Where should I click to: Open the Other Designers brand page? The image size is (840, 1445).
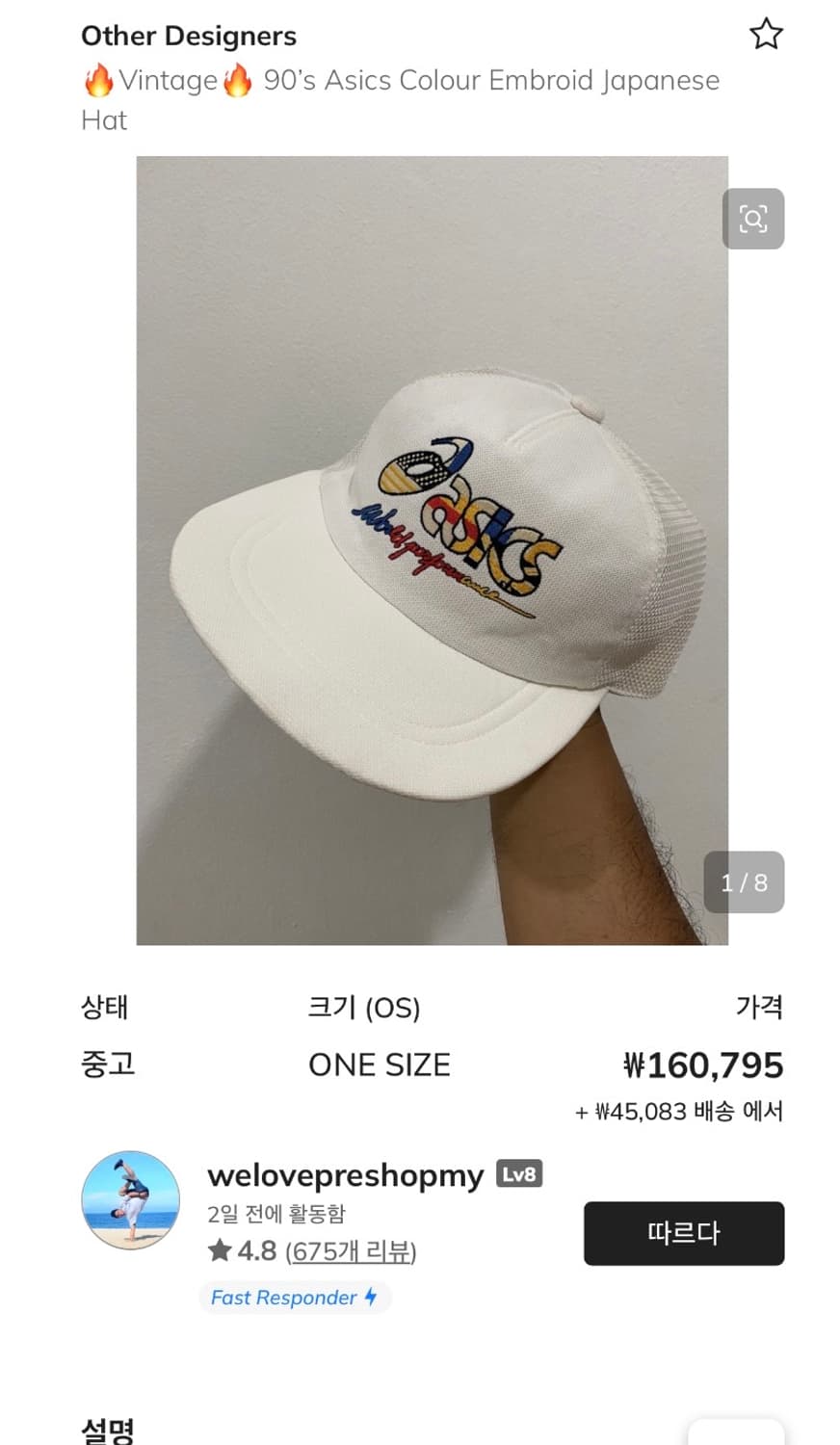(x=190, y=36)
